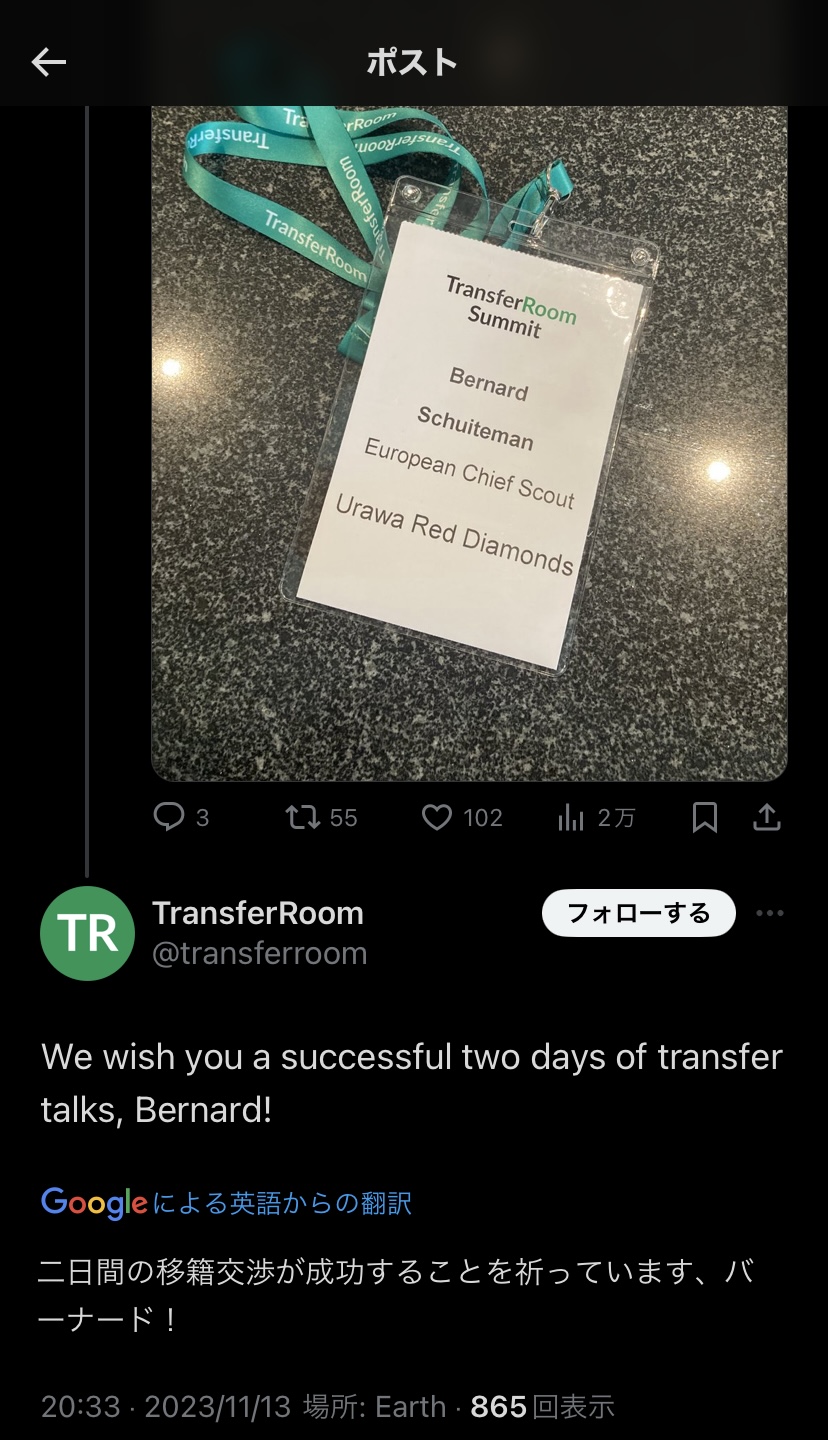Repost the post with 55 reposts
This screenshot has height=1440, width=828.
click(x=303, y=818)
